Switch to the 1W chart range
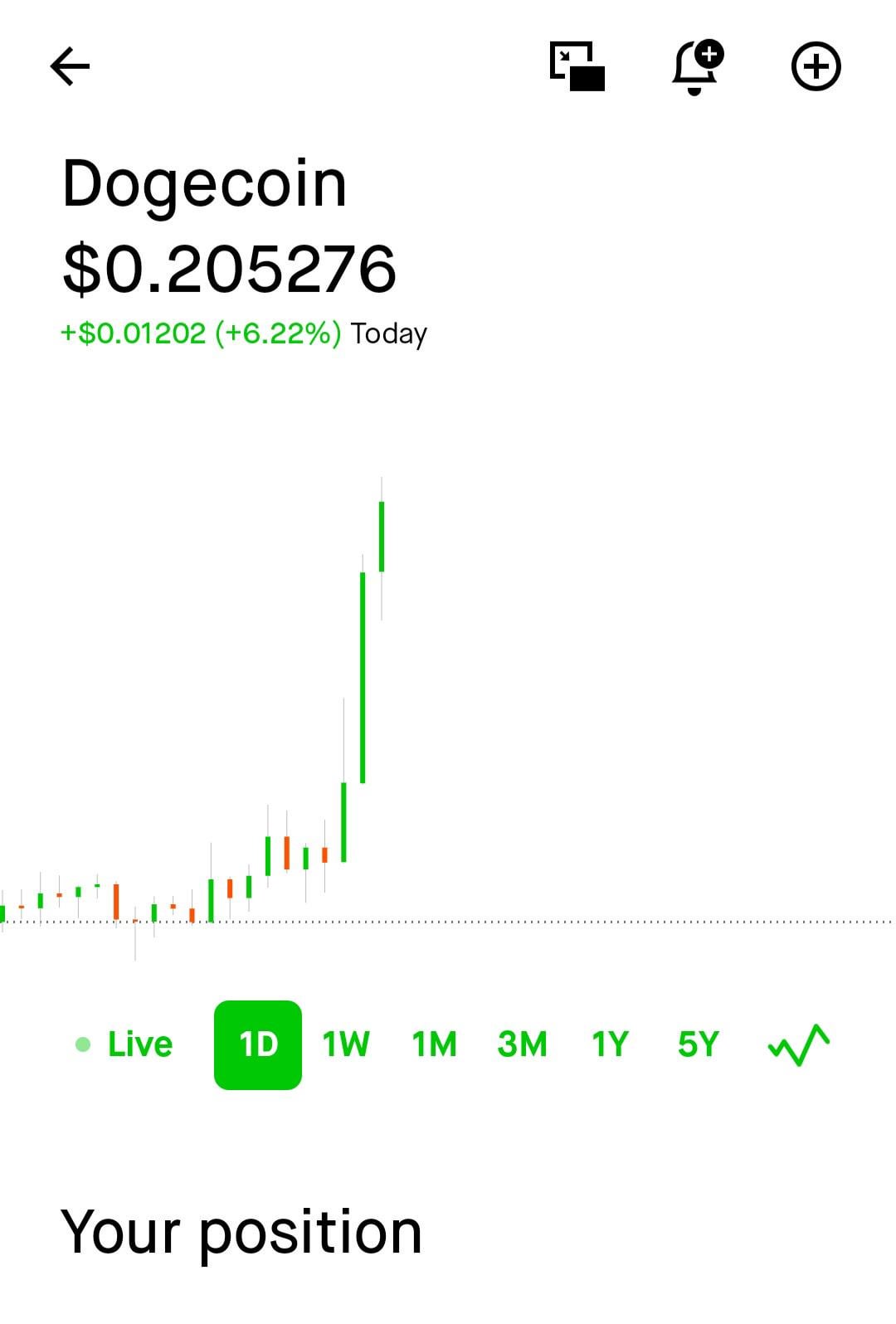This screenshot has height=1324, width=896. click(x=346, y=1044)
